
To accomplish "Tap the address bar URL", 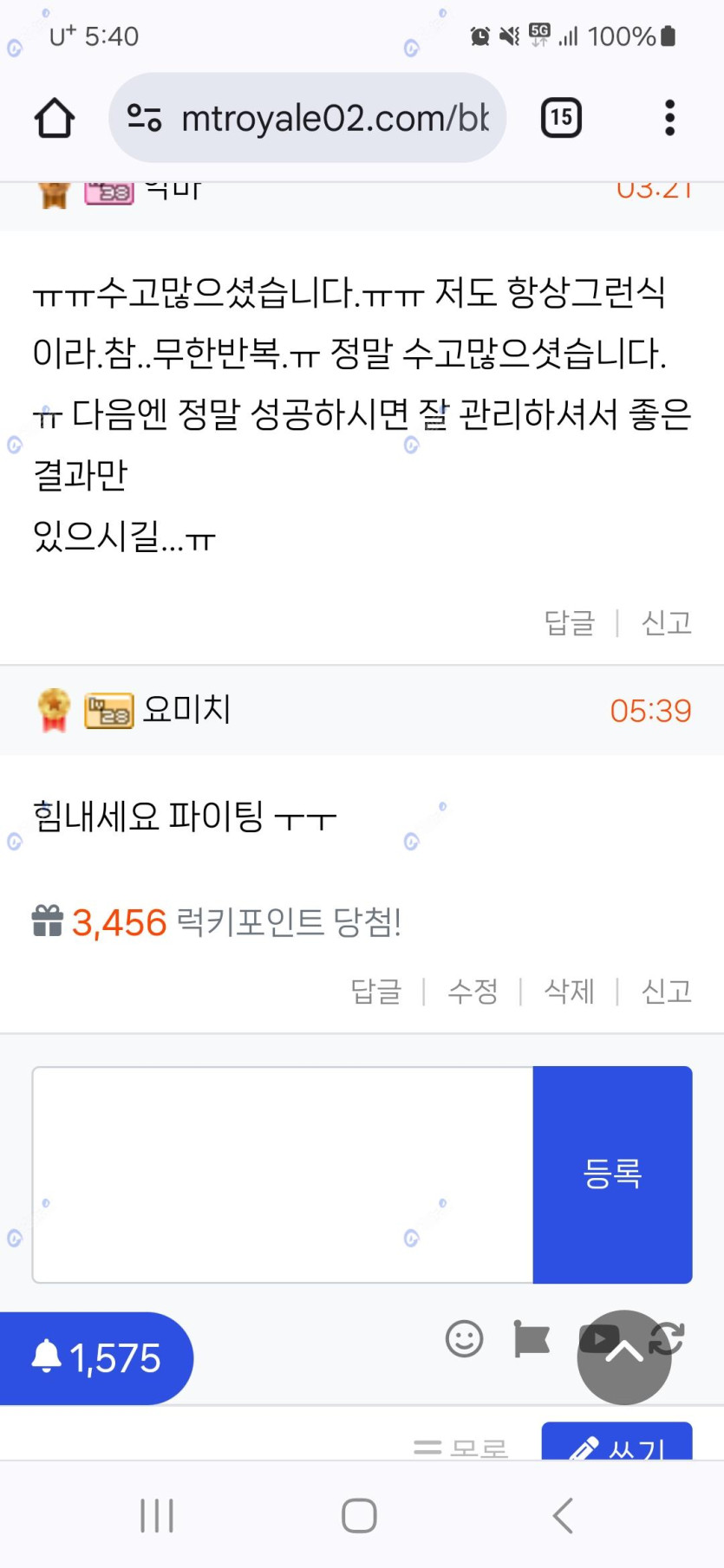I will tap(334, 118).
